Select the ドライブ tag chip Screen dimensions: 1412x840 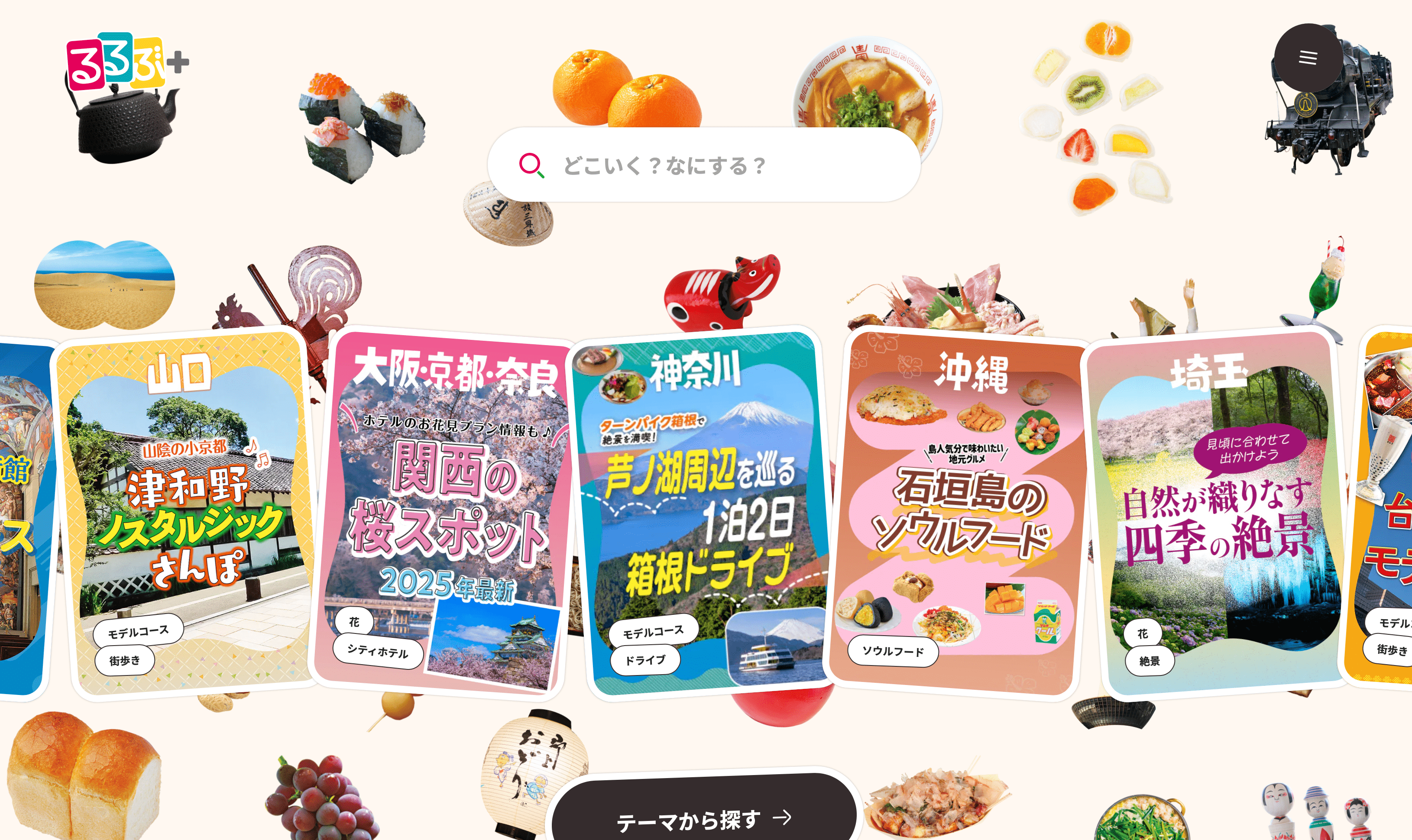(645, 659)
